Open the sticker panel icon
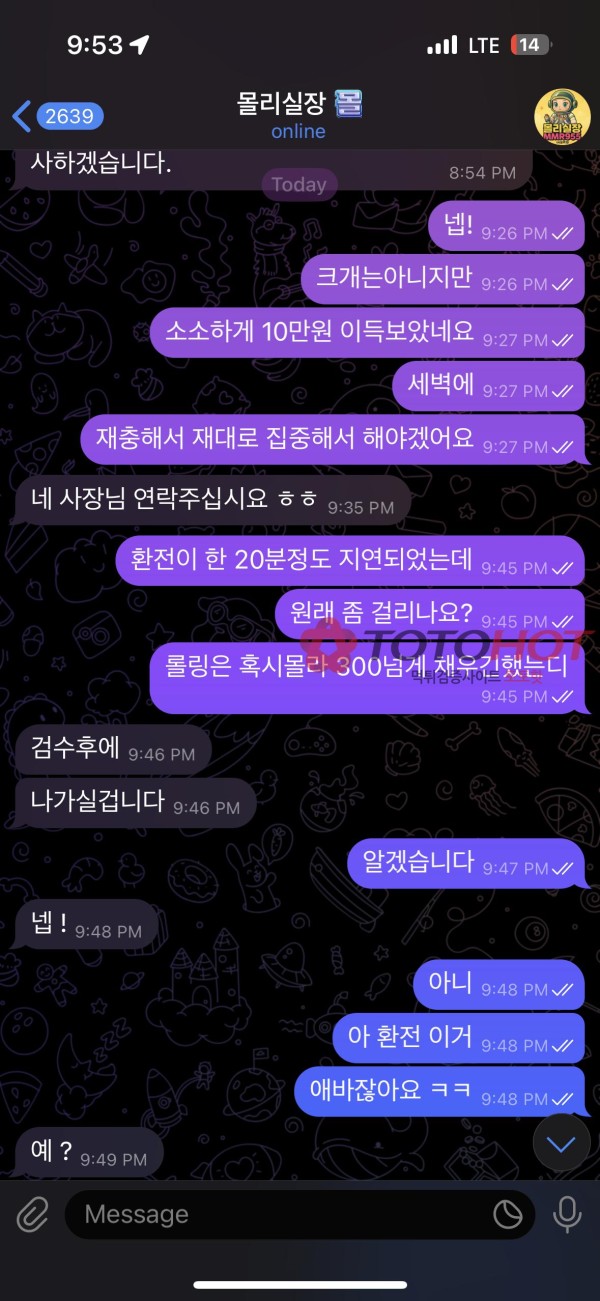This screenshot has height=1301, width=600. [508, 1214]
